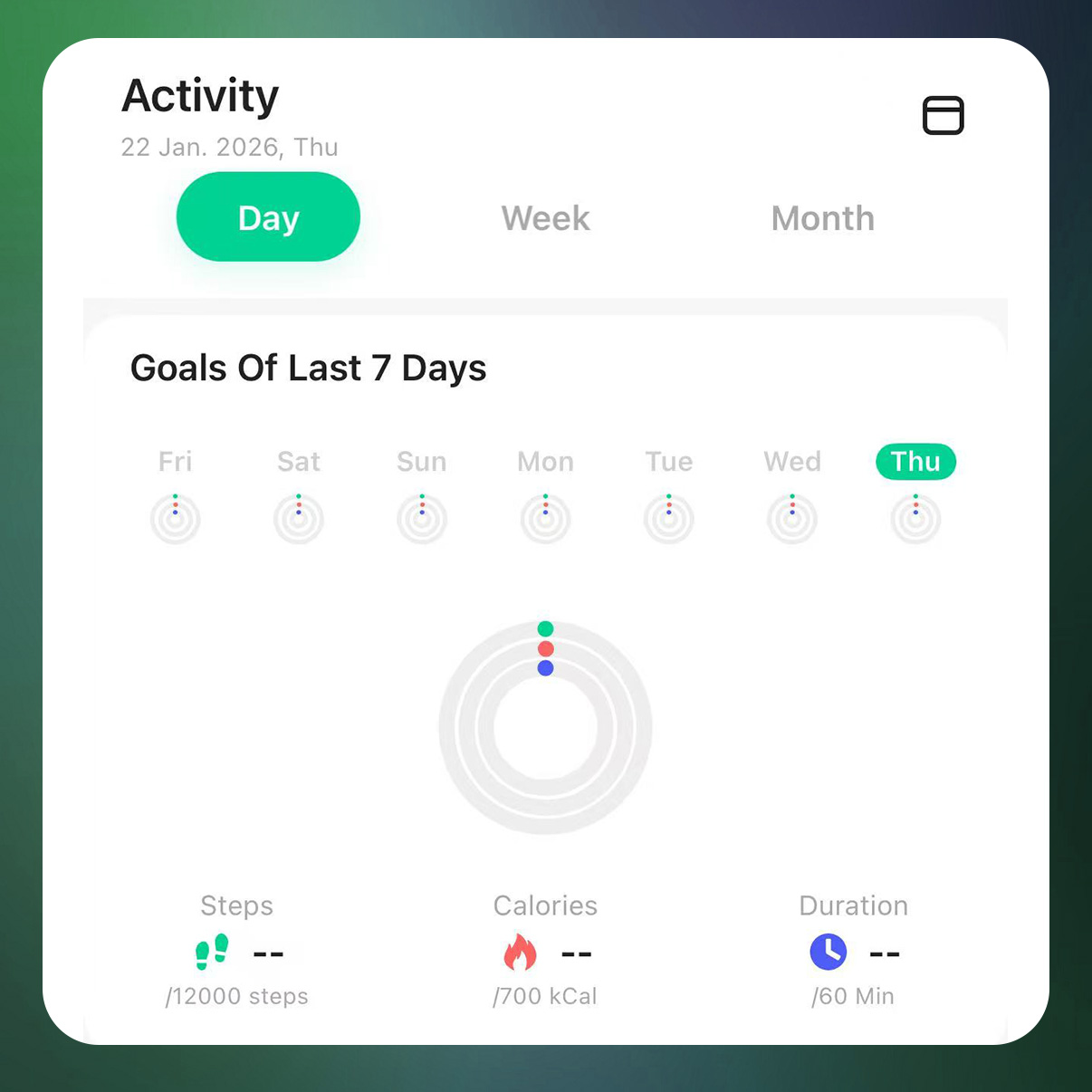Viewport: 1092px width, 1092px height.
Task: Select the Day tab
Action: coord(268,217)
